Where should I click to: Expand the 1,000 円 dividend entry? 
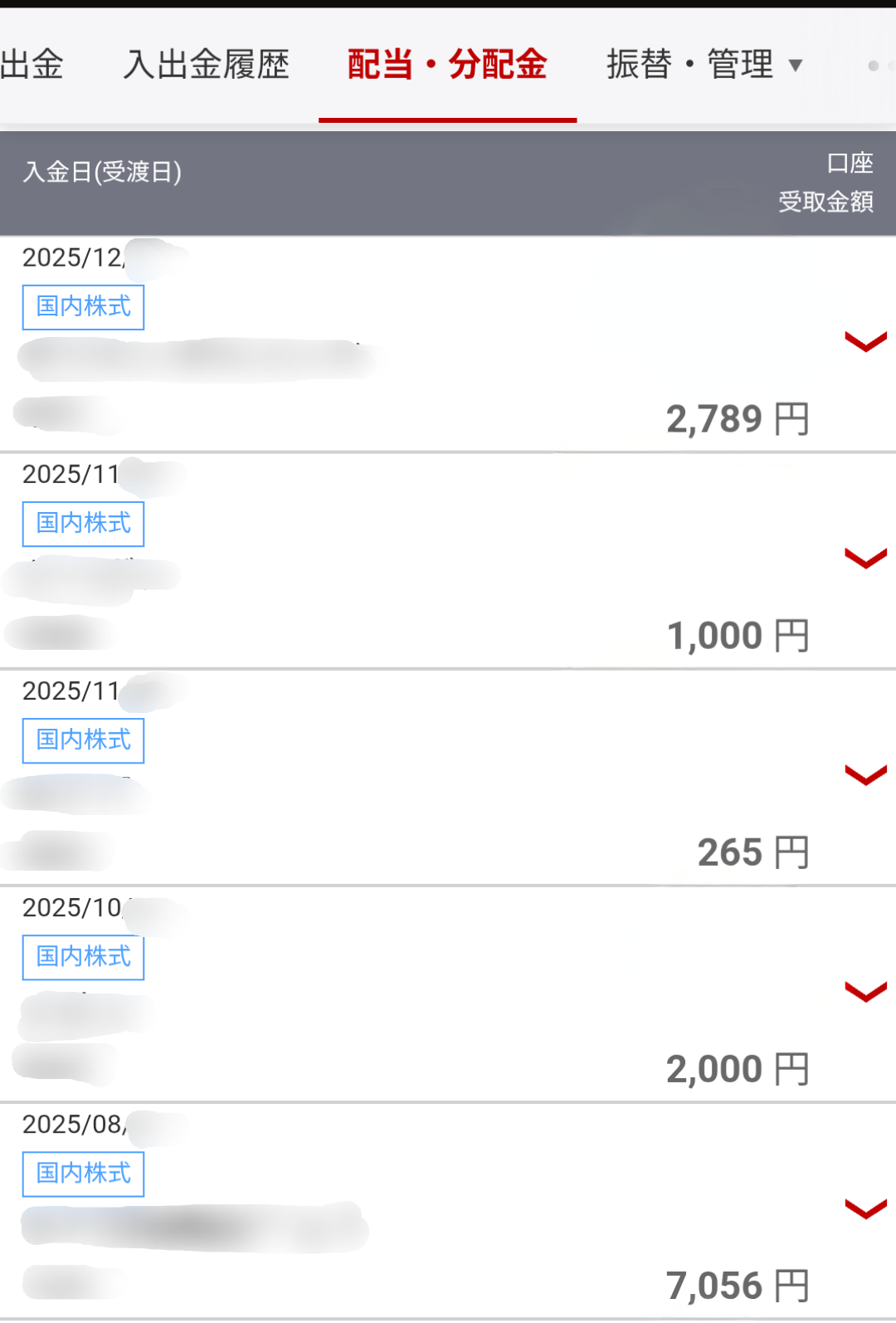click(865, 558)
